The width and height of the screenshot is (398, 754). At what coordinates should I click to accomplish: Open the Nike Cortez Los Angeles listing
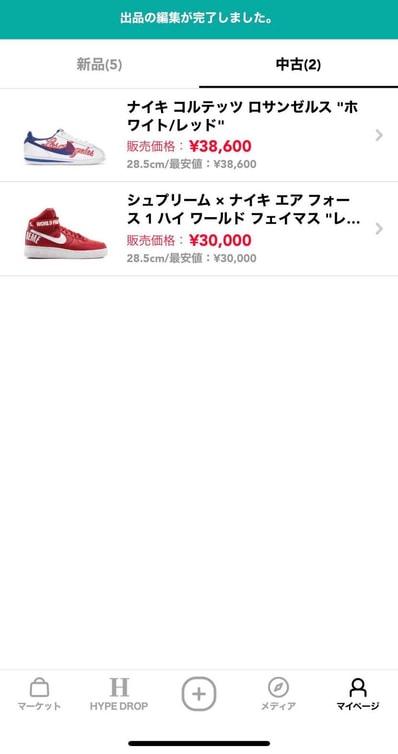coord(199,135)
